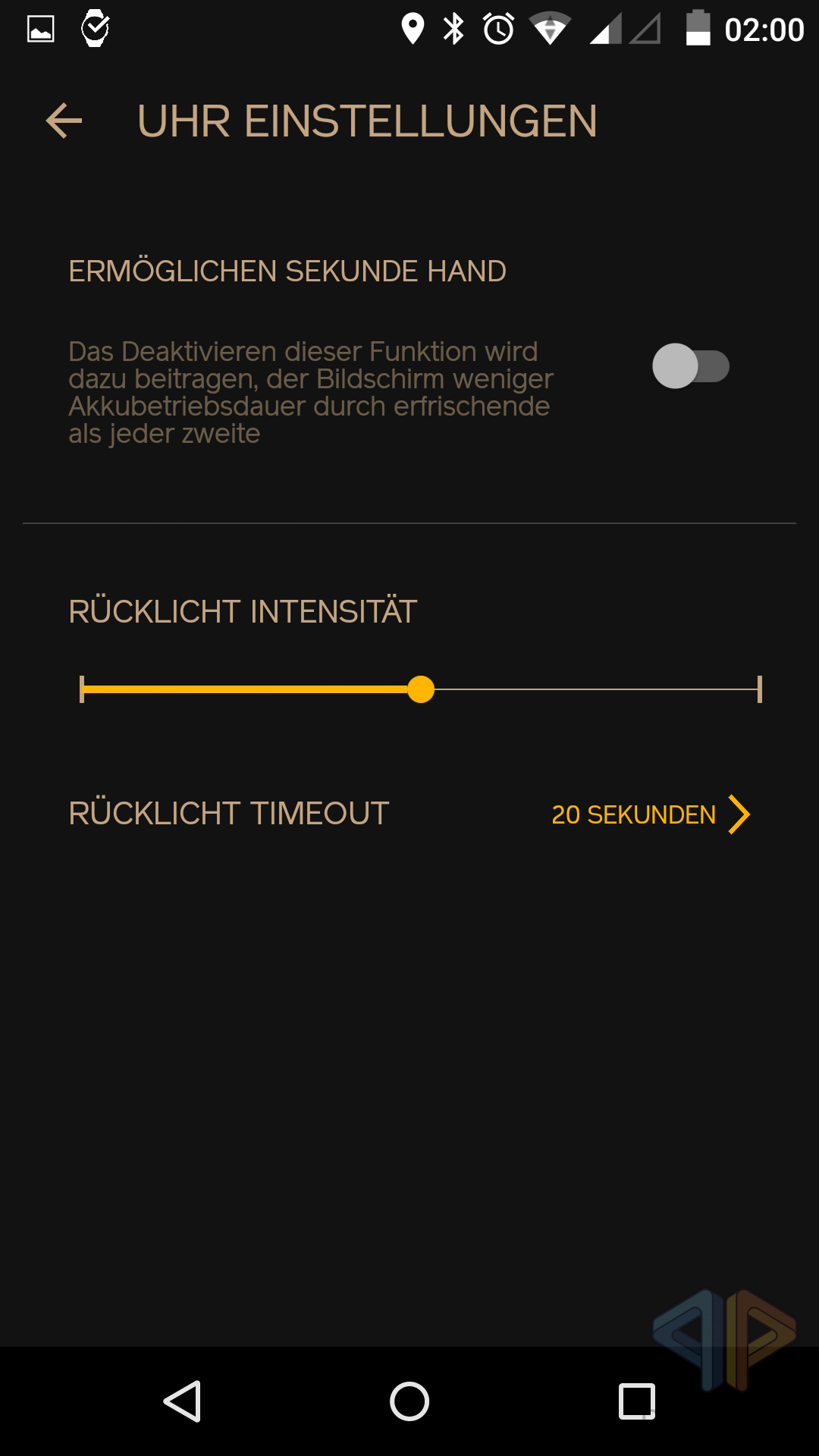Go back from Uhr Einstellungen
The image size is (819, 1456).
pos(64,121)
